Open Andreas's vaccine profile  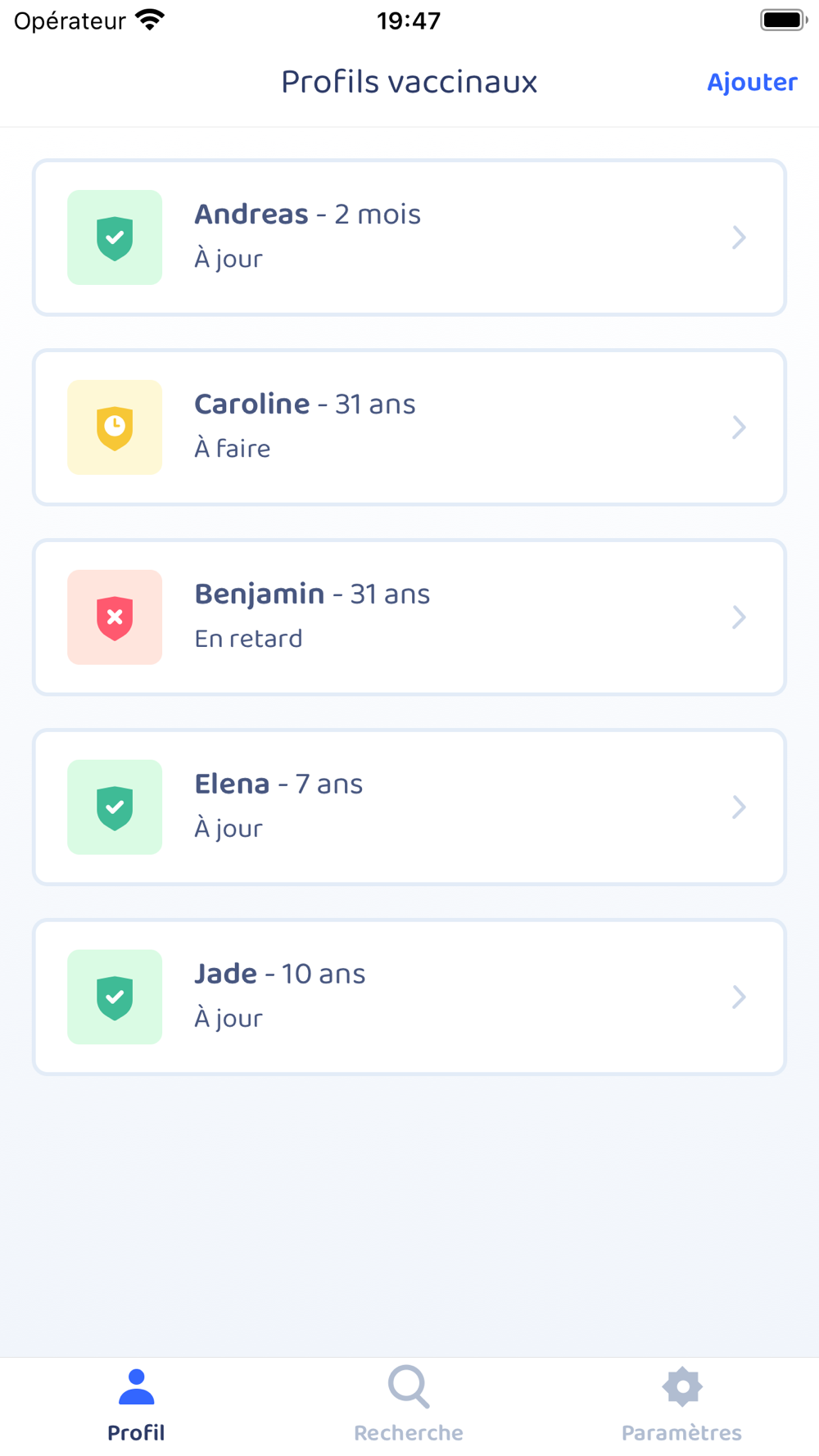[x=409, y=237]
